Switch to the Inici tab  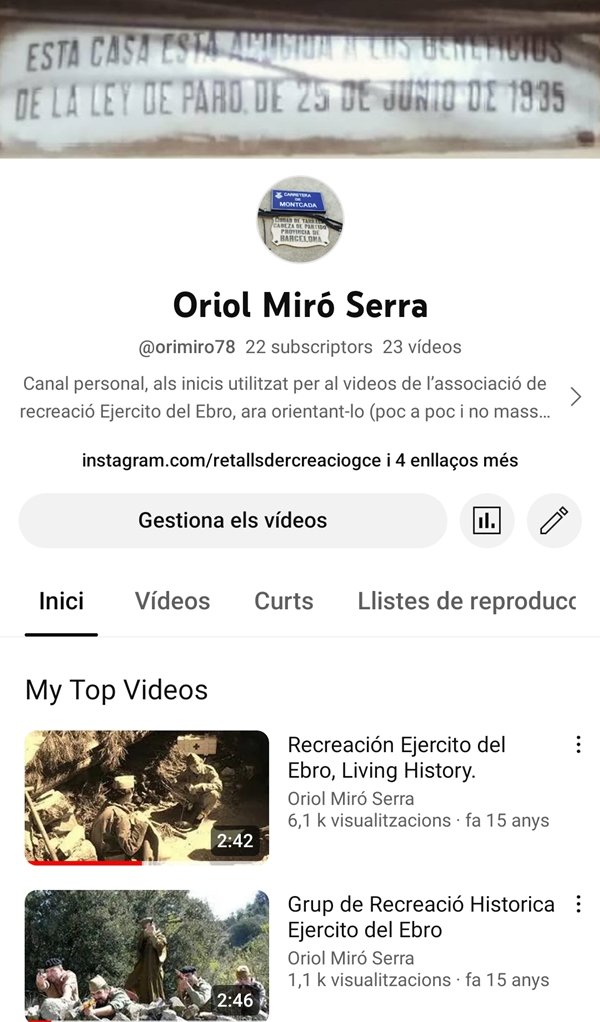point(61,601)
